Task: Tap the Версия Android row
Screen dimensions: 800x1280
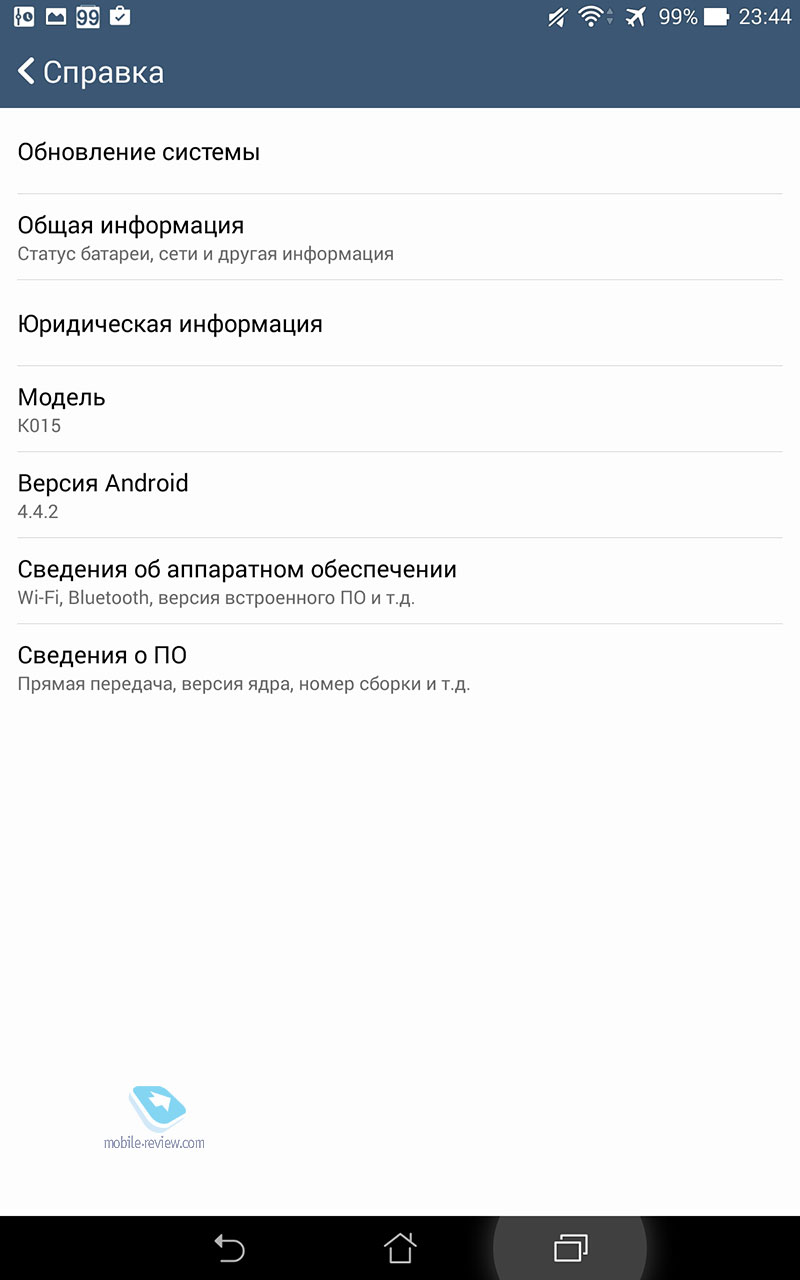Action: click(x=400, y=495)
